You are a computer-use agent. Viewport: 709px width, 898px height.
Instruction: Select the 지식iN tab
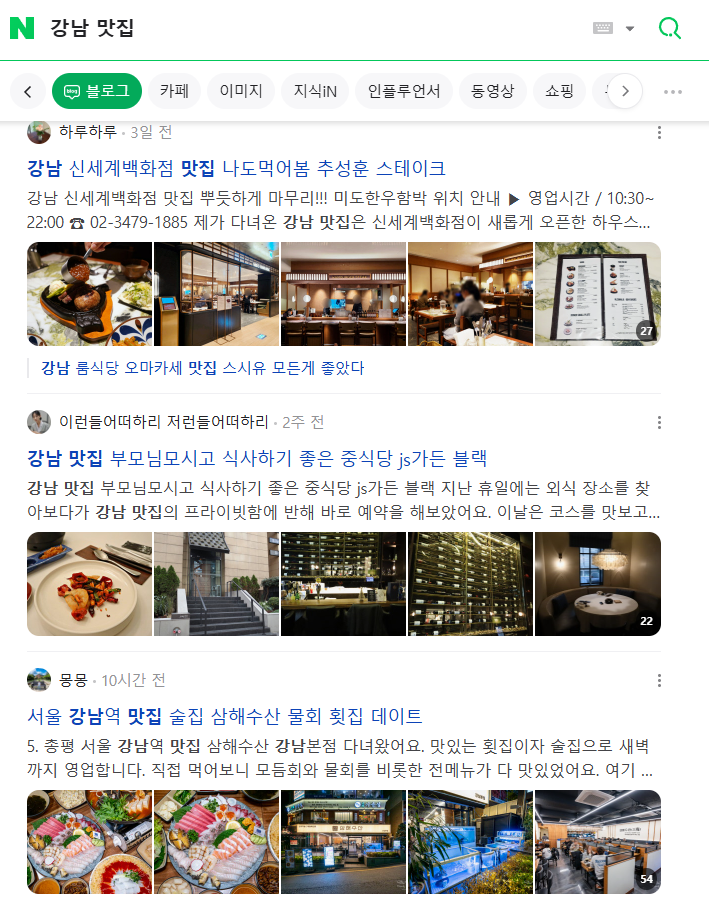tap(314, 91)
